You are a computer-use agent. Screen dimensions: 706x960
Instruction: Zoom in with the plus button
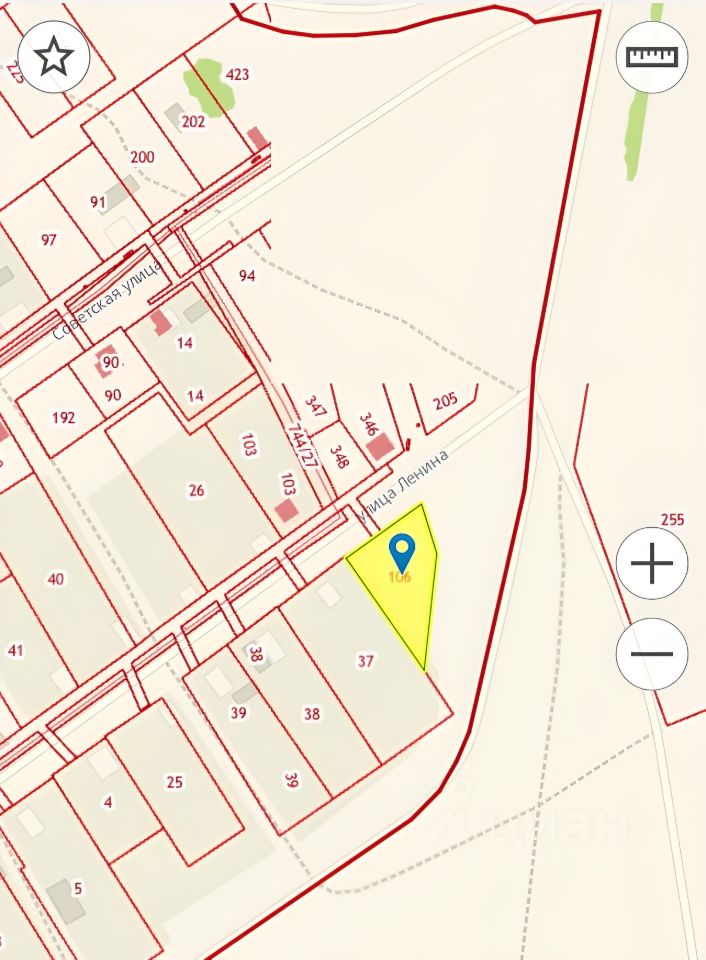[x=652, y=564]
